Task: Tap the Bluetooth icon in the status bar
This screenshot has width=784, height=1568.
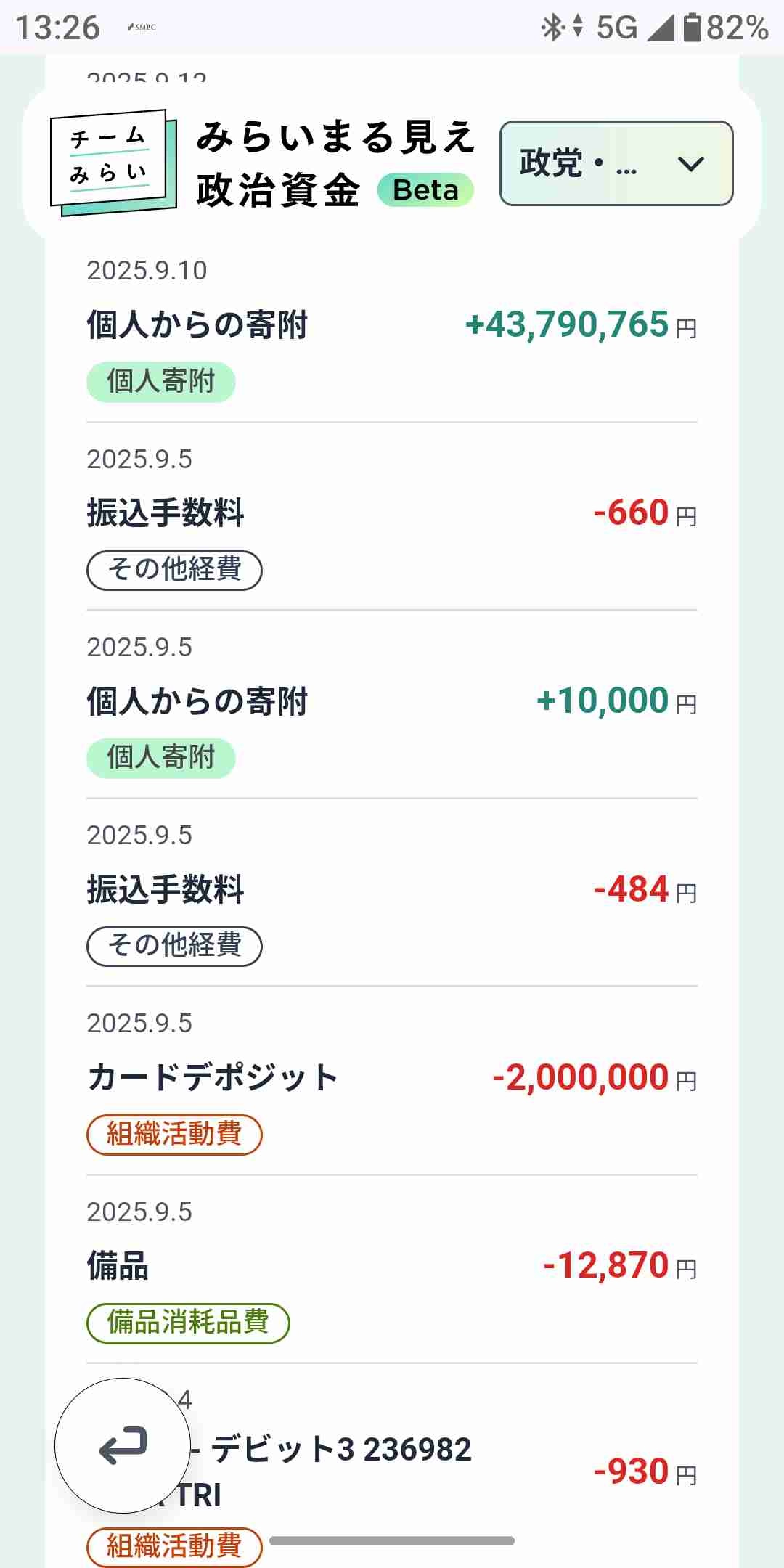Action: (553, 28)
